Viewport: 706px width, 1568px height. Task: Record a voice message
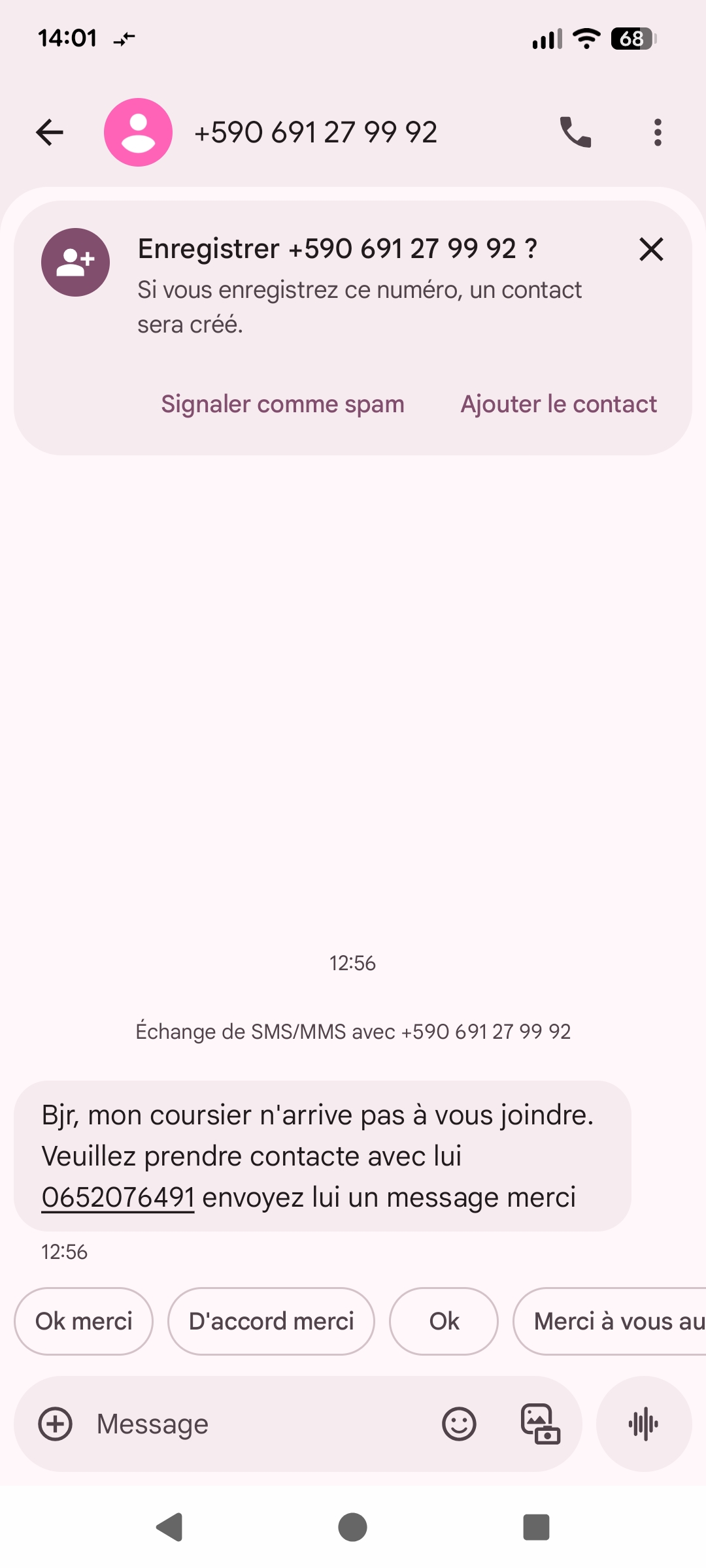coord(644,1424)
